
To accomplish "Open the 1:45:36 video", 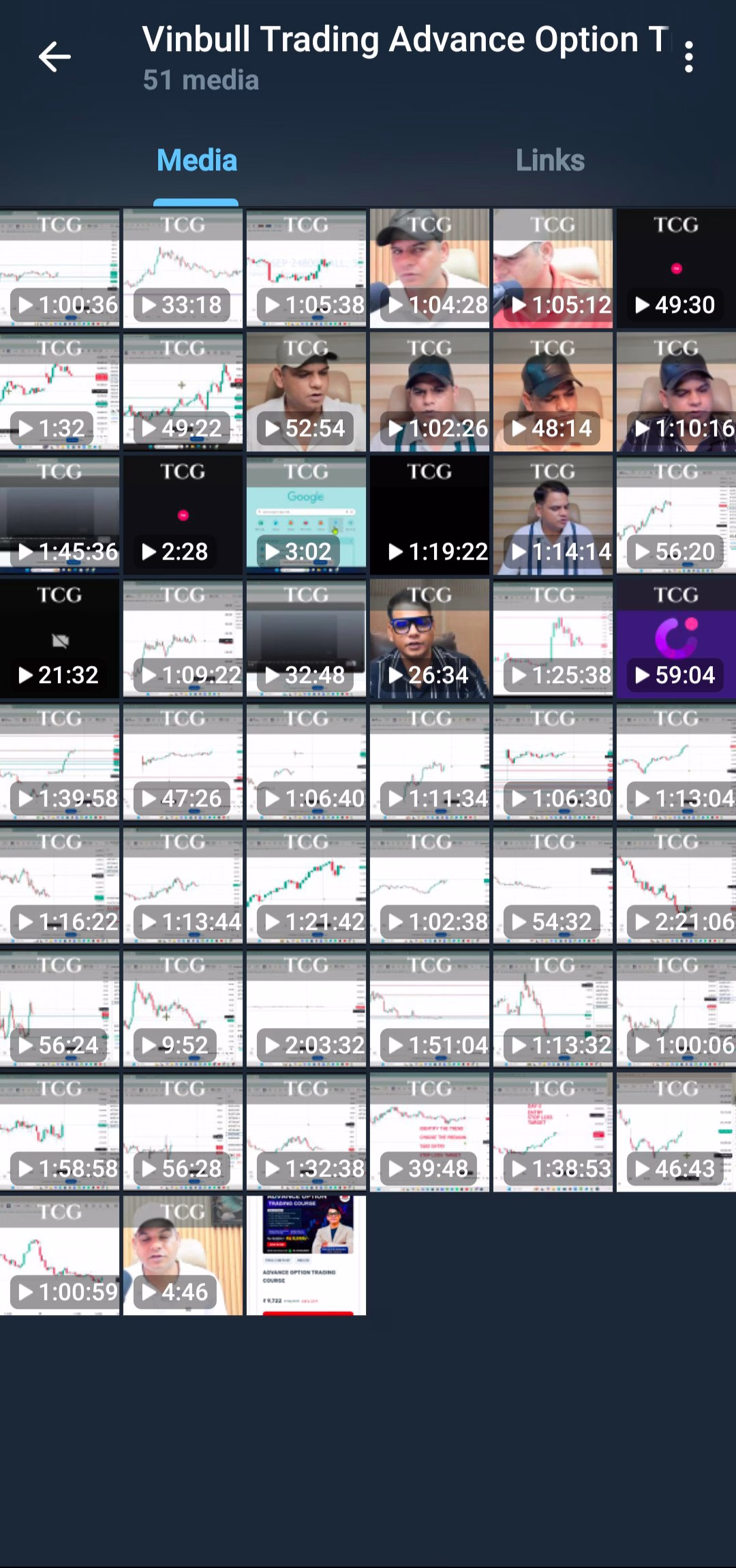I will coord(59,515).
